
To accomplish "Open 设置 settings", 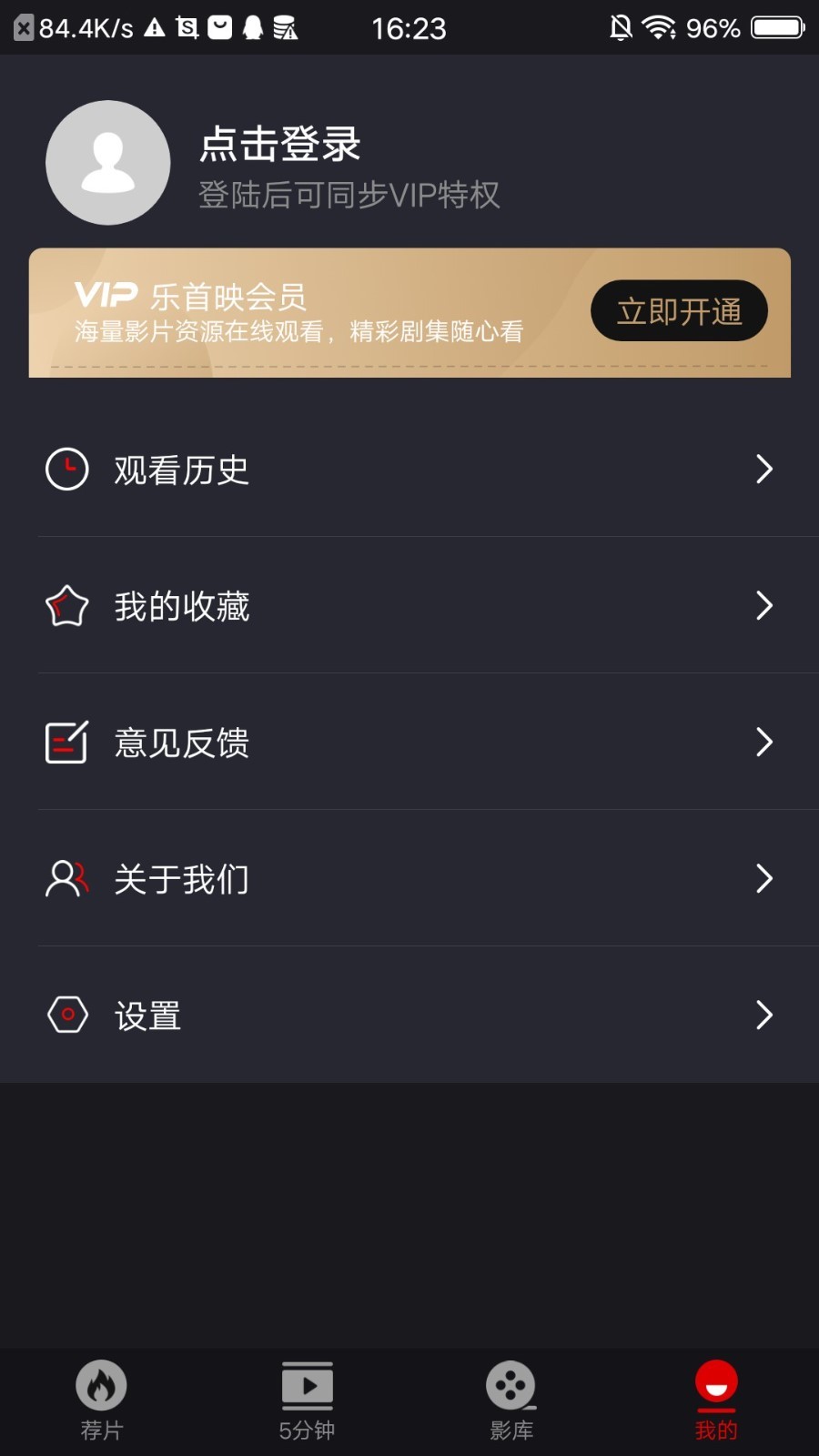I will 409,1016.
